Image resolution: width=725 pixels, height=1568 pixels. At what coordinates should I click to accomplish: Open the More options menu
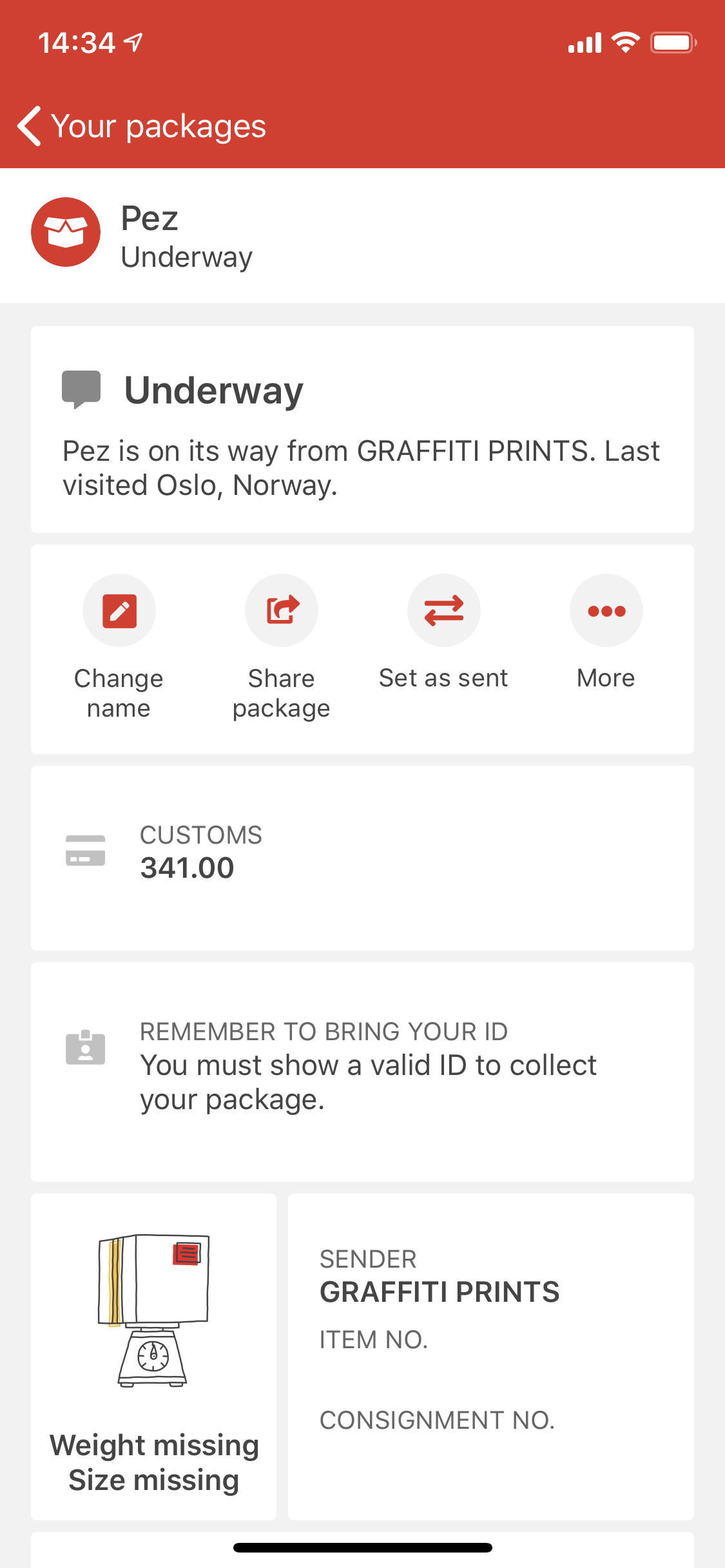(x=606, y=611)
